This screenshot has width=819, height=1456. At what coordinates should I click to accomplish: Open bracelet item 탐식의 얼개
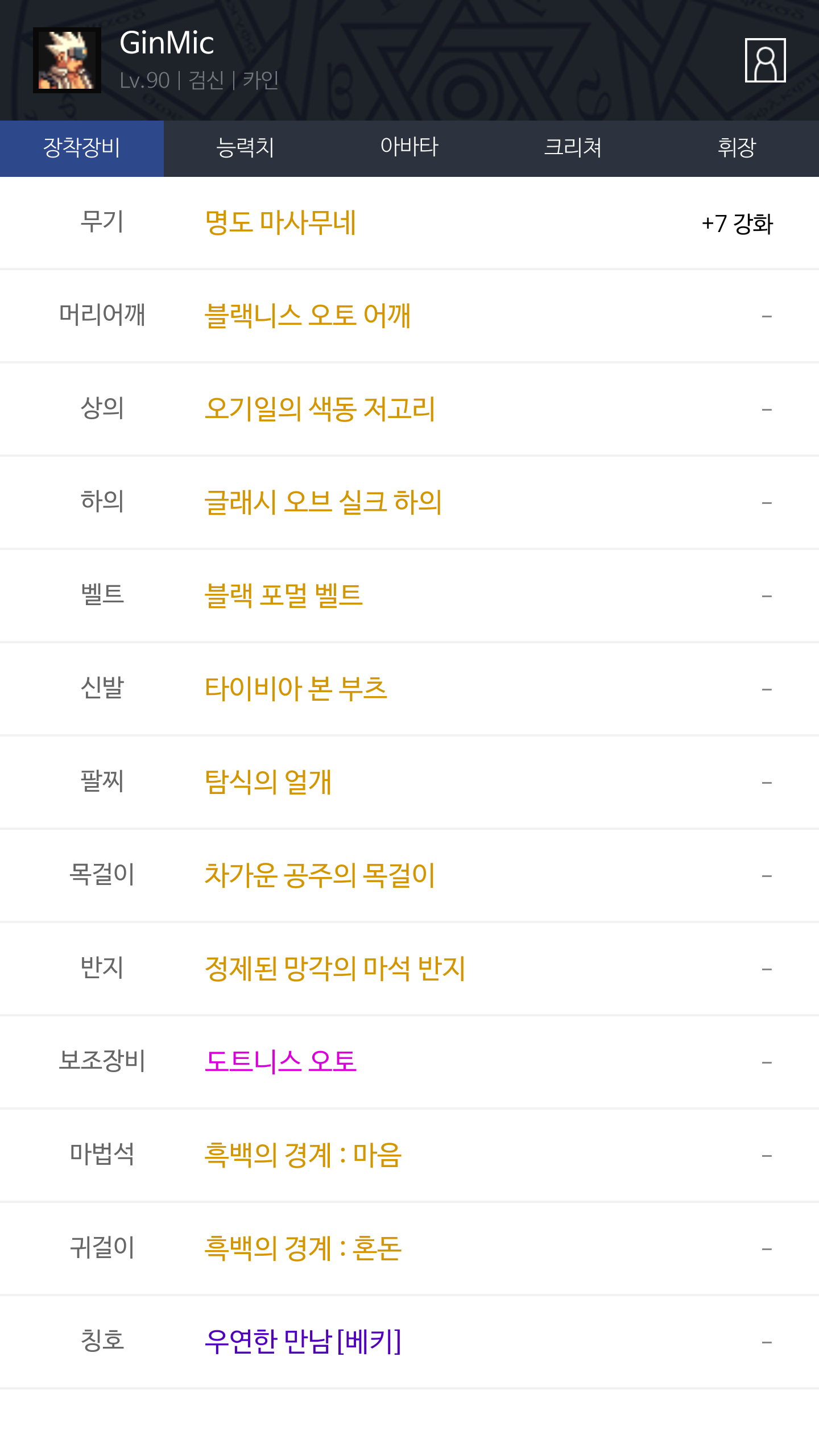click(268, 782)
